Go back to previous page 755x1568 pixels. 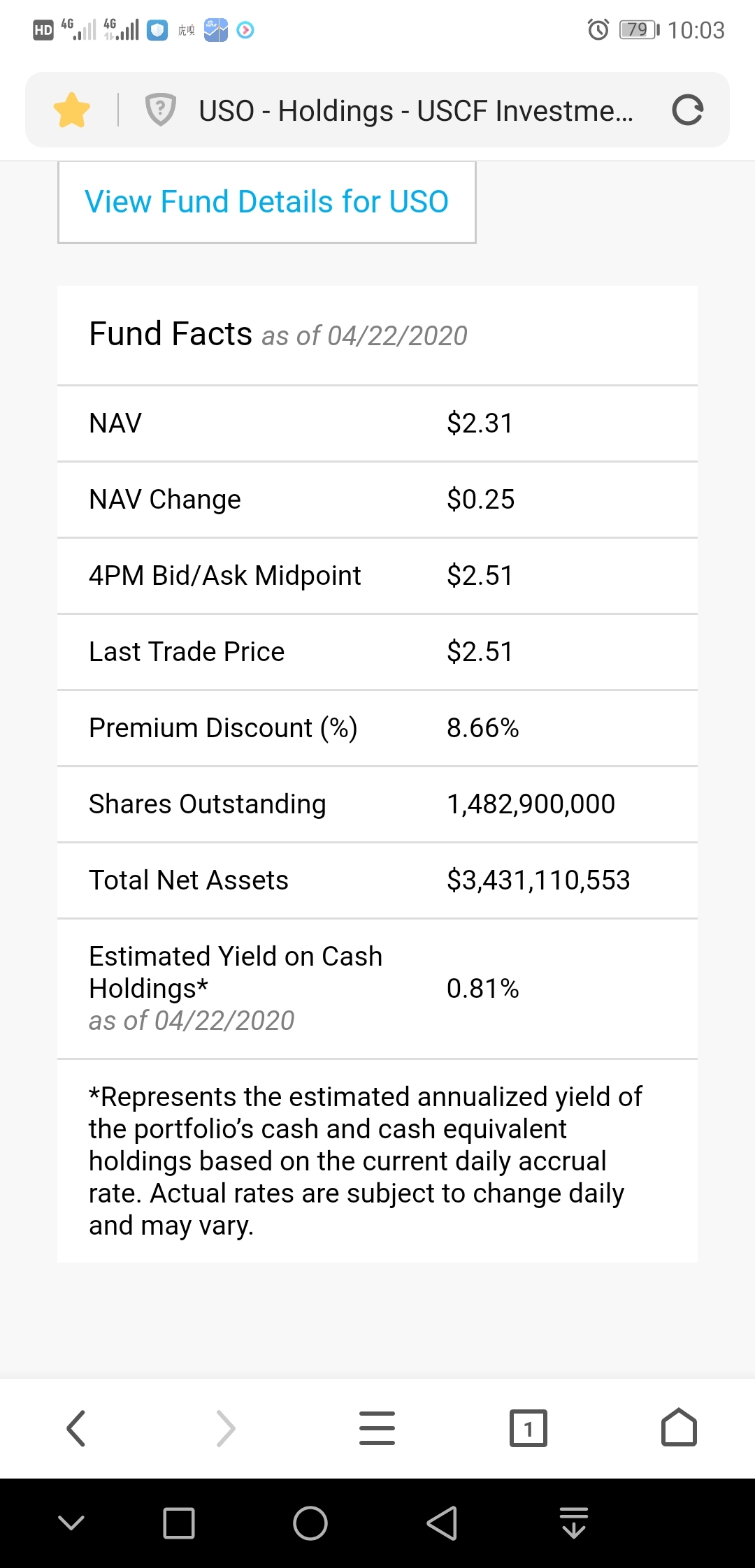tap(75, 1428)
